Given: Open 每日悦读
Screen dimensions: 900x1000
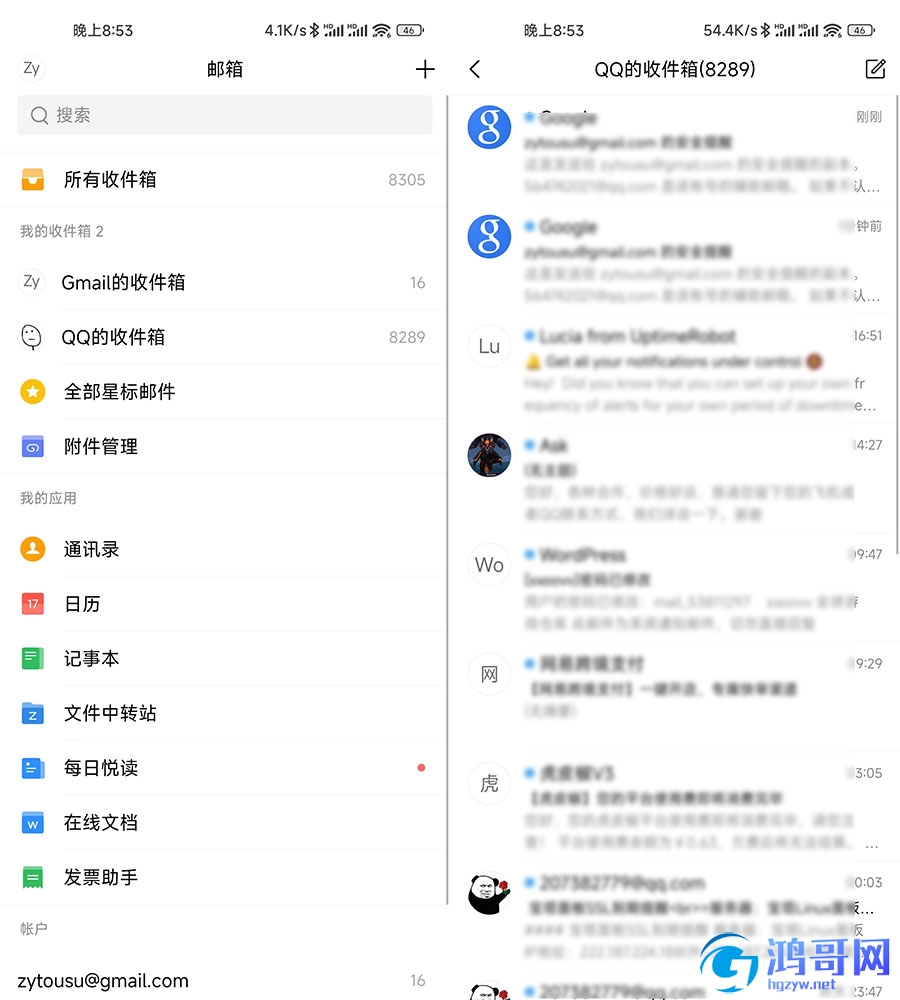Looking at the screenshot, I should coord(223,768).
